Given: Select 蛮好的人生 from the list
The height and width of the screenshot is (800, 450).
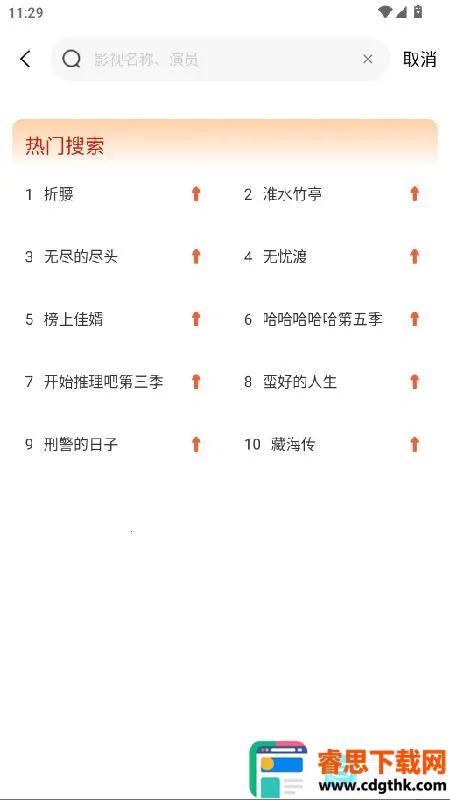Looking at the screenshot, I should 300,382.
